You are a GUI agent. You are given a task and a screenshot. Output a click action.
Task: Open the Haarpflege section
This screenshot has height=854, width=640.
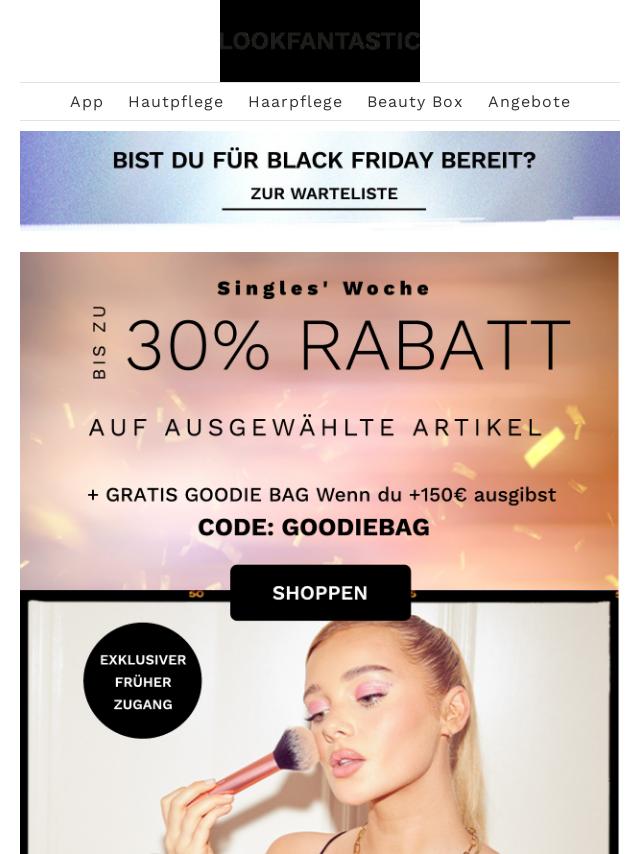pos(295,102)
